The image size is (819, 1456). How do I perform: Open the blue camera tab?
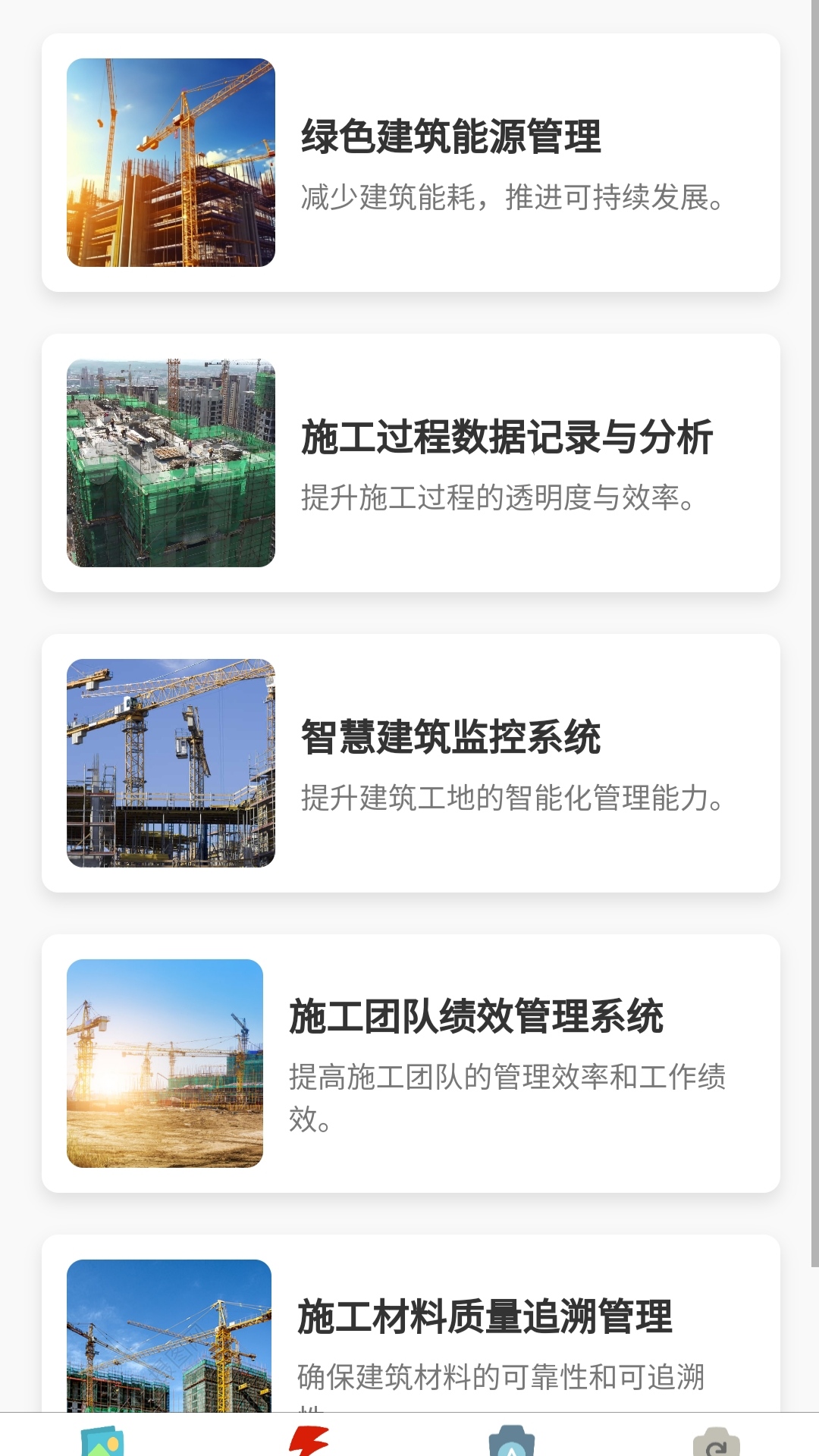[x=512, y=1440]
